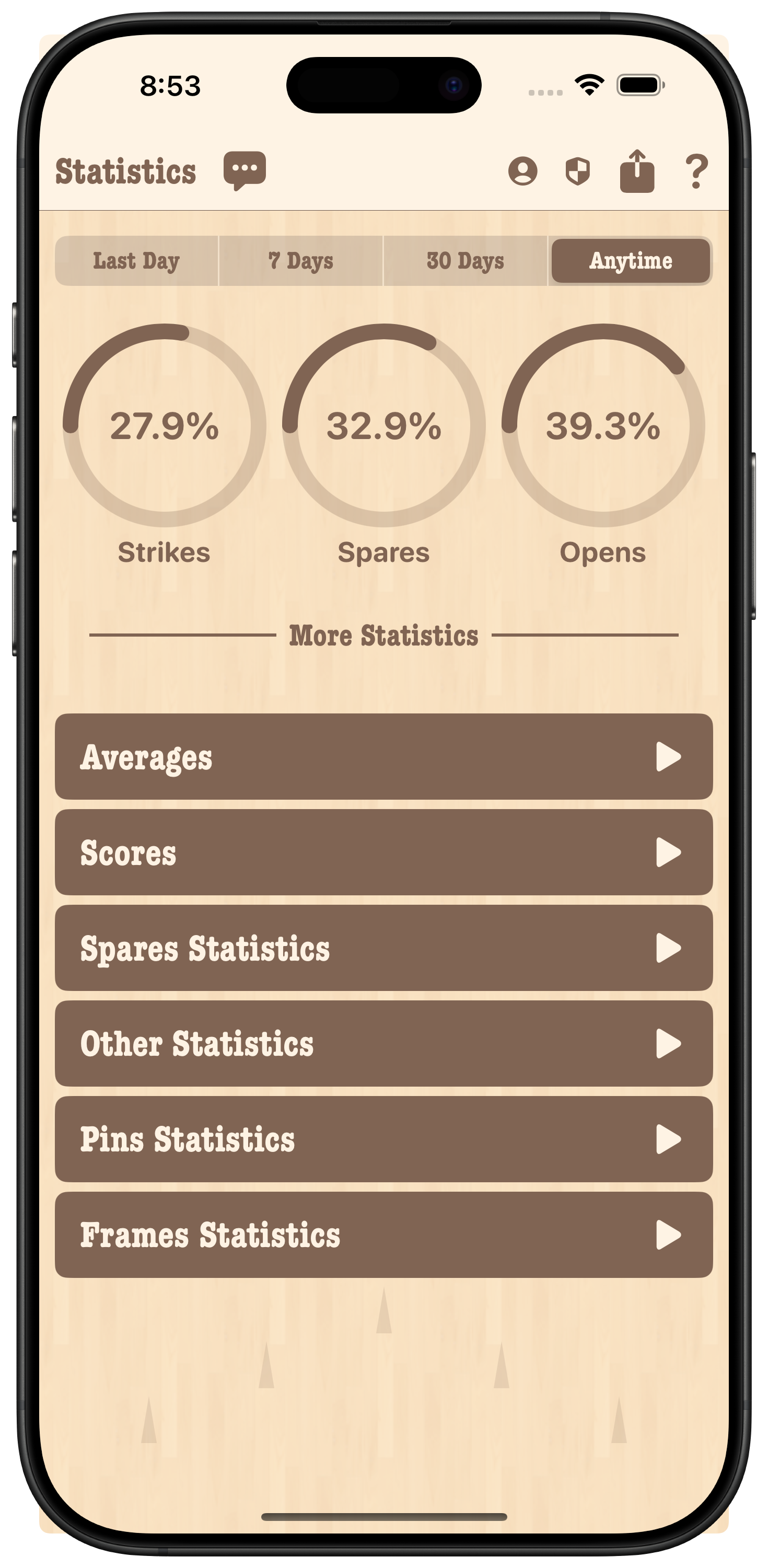Select the 7 Days time range

pyautogui.click(x=300, y=261)
